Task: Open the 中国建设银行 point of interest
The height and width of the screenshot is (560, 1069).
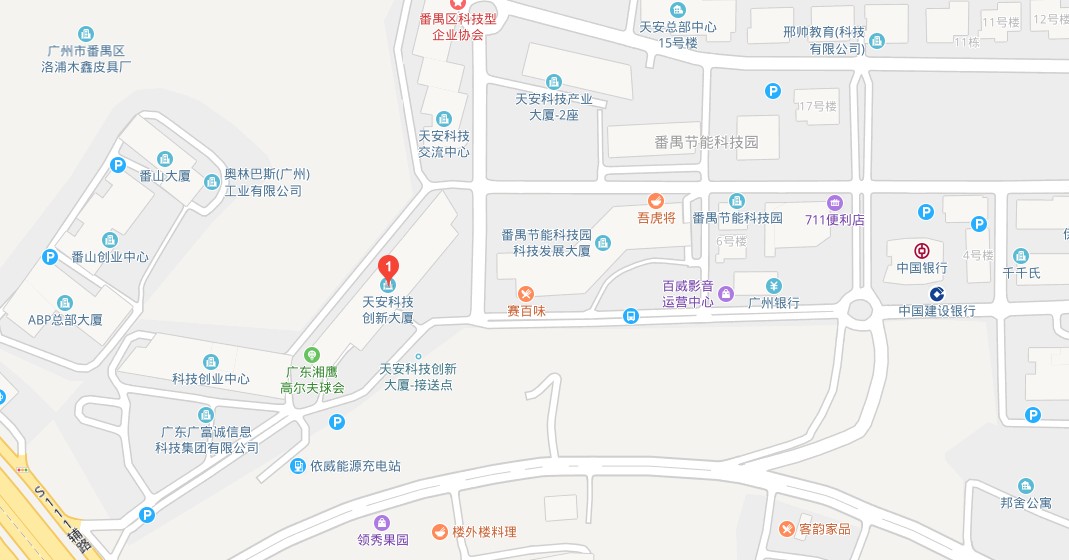Action: (x=936, y=293)
